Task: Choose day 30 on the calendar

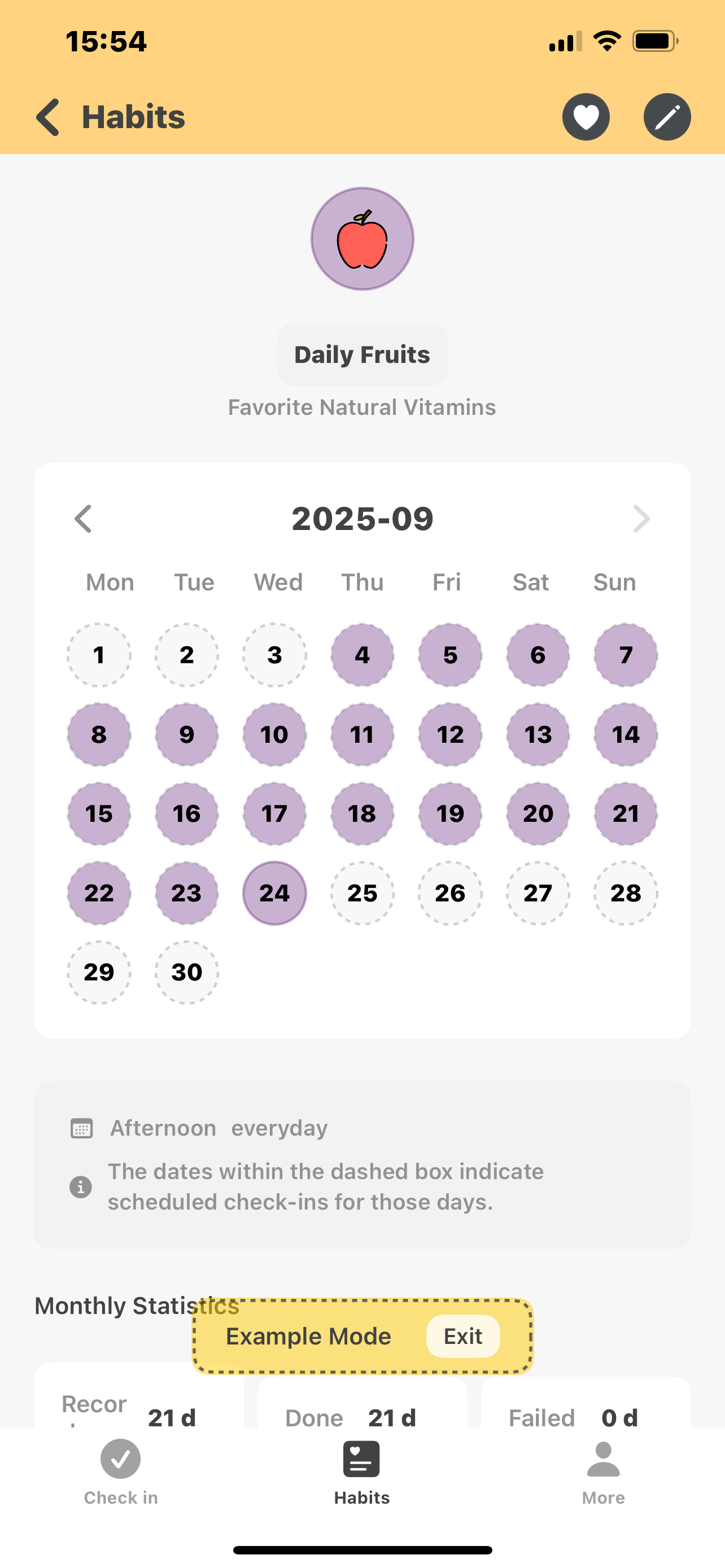Action: coord(186,972)
